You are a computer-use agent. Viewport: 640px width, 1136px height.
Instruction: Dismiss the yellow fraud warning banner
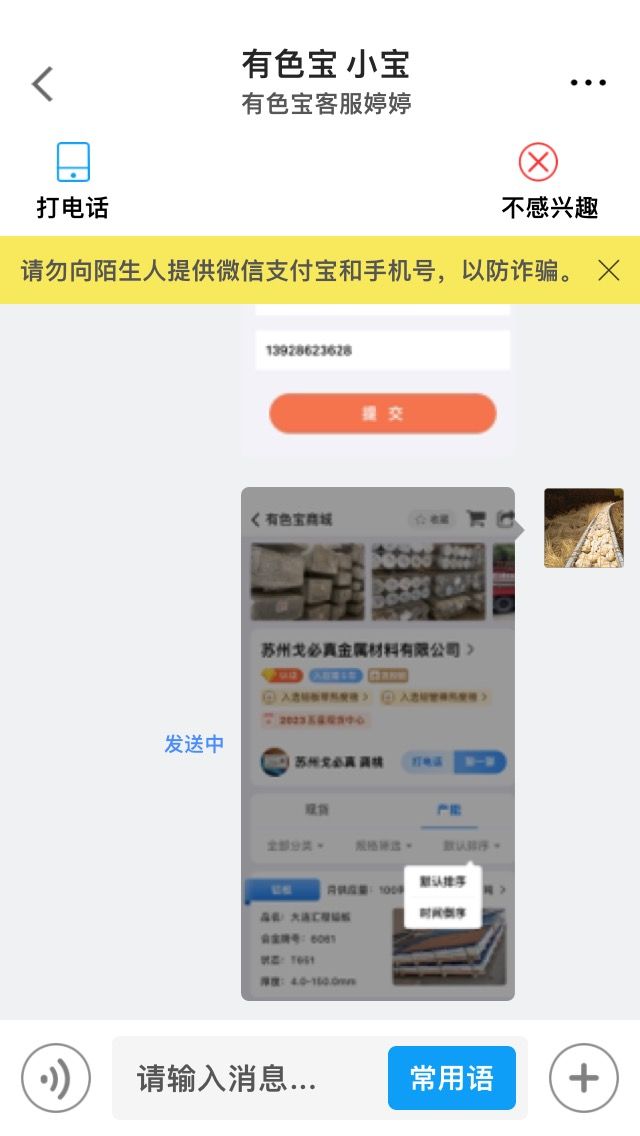(x=609, y=270)
